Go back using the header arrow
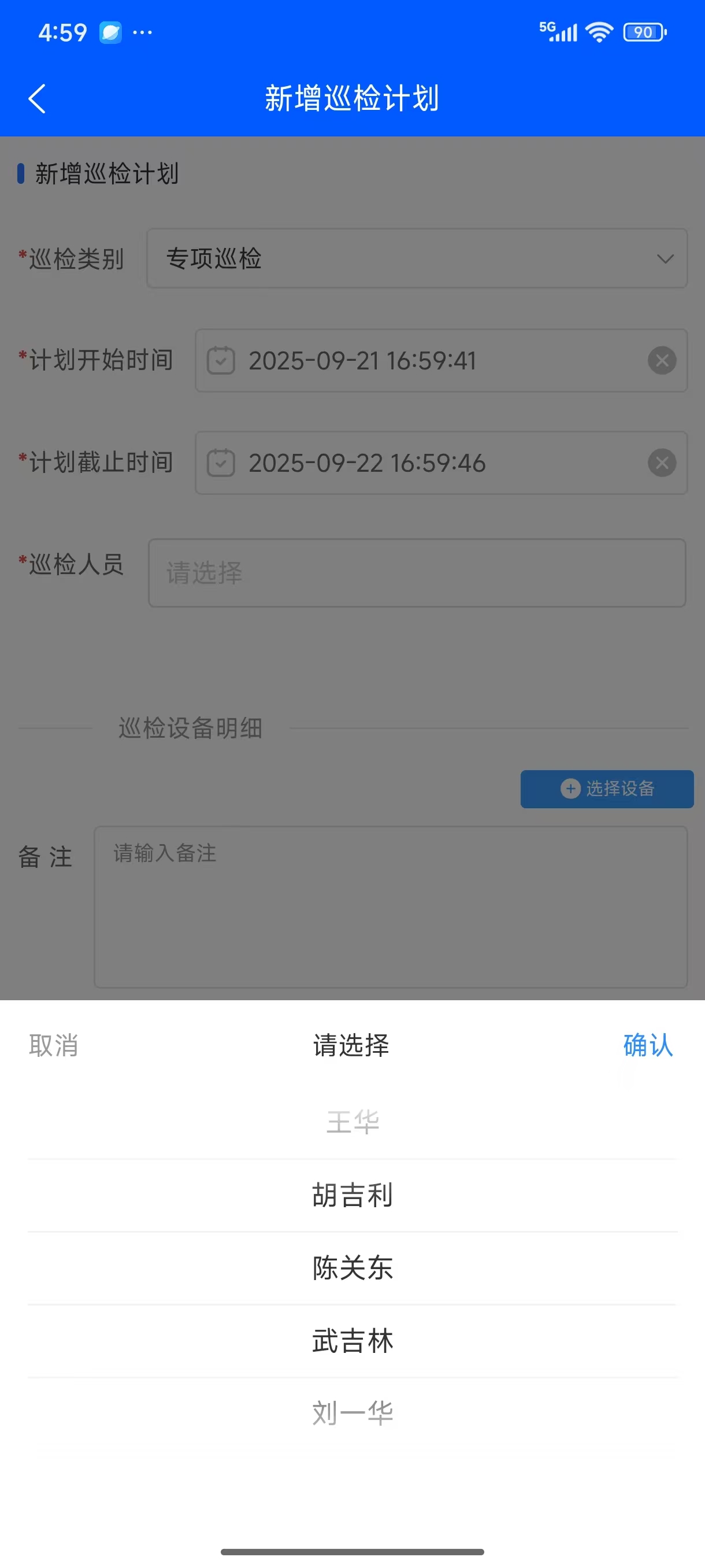The width and height of the screenshot is (705, 1568). (x=37, y=99)
